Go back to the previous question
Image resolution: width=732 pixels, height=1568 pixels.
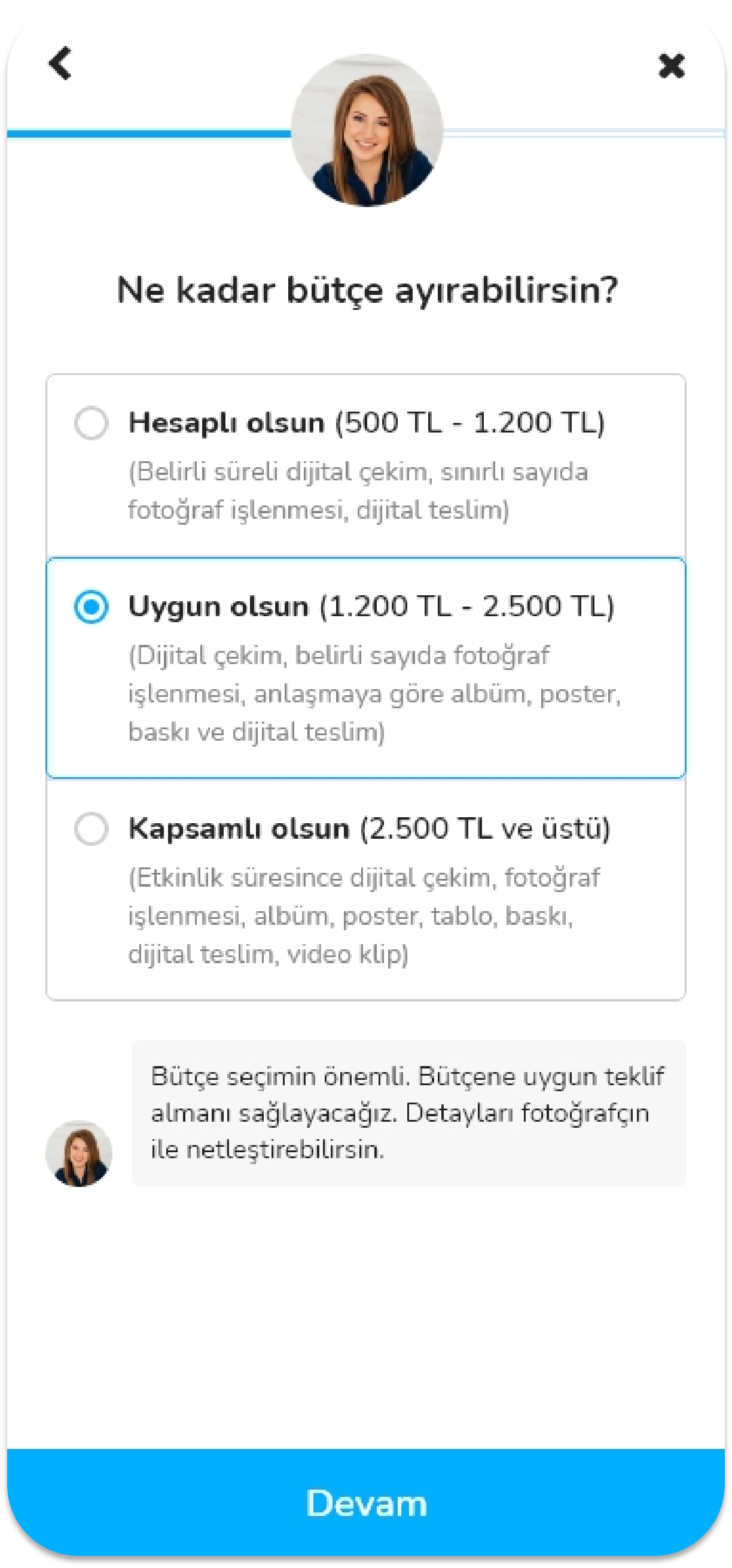[x=61, y=63]
